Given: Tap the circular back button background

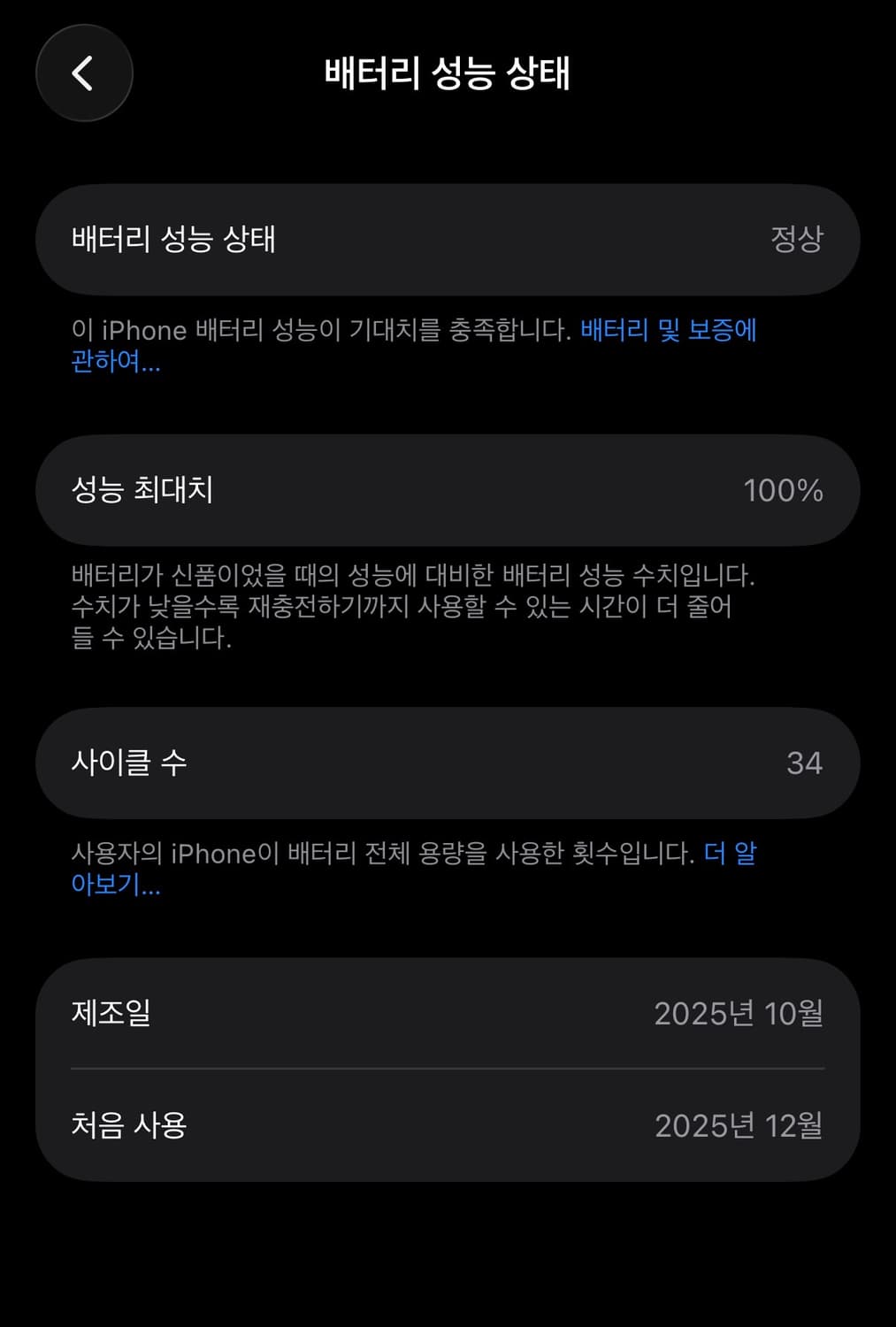Looking at the screenshot, I should pyautogui.click(x=84, y=73).
